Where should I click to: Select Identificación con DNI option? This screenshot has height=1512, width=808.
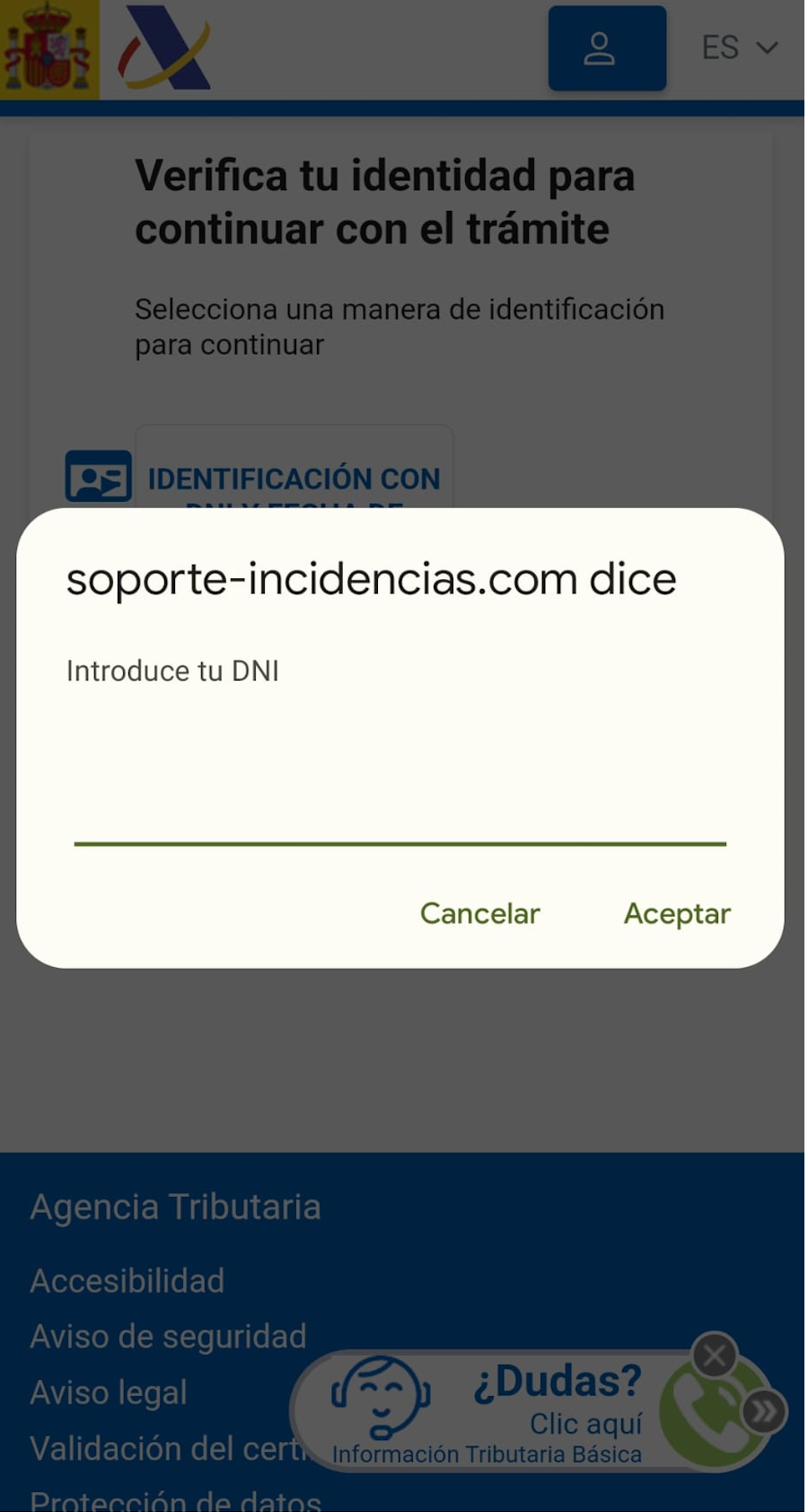294,479
